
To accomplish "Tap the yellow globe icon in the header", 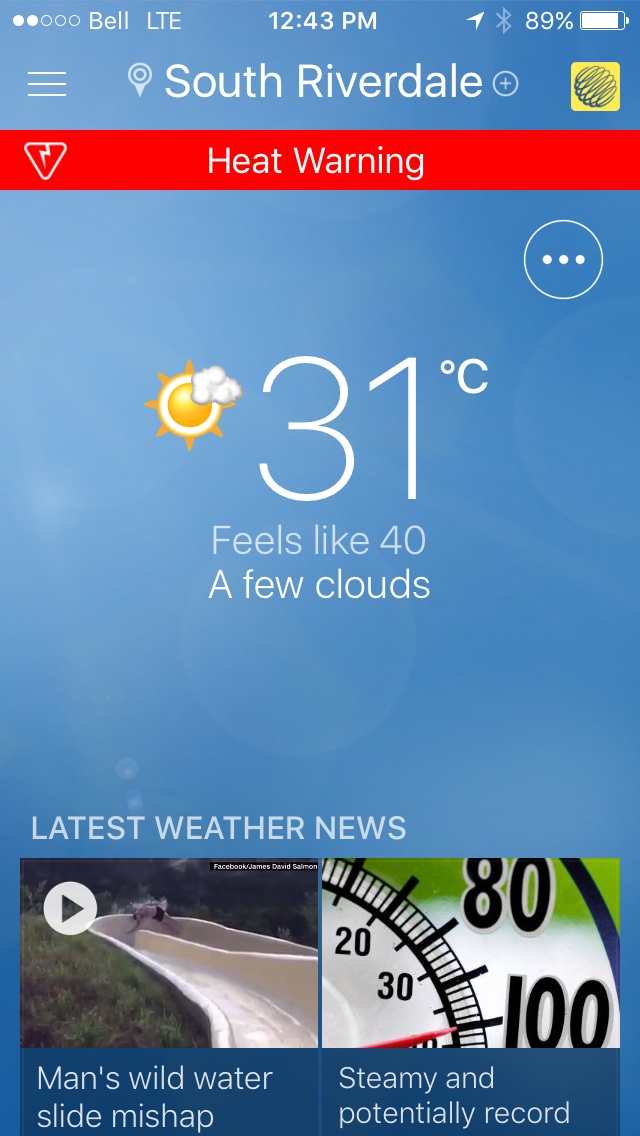I will [x=595, y=86].
